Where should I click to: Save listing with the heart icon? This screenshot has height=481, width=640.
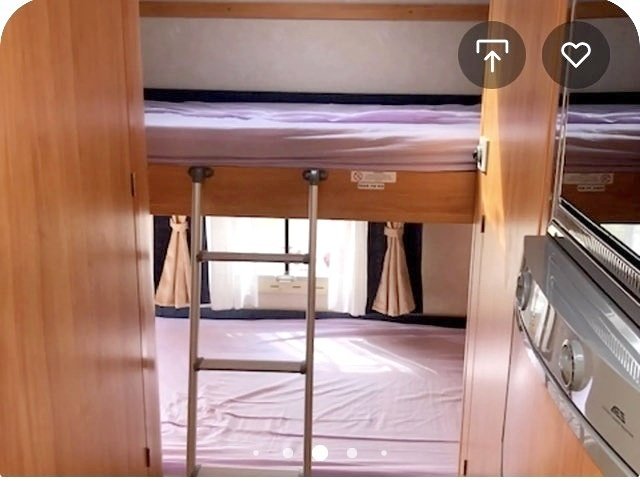[576, 55]
